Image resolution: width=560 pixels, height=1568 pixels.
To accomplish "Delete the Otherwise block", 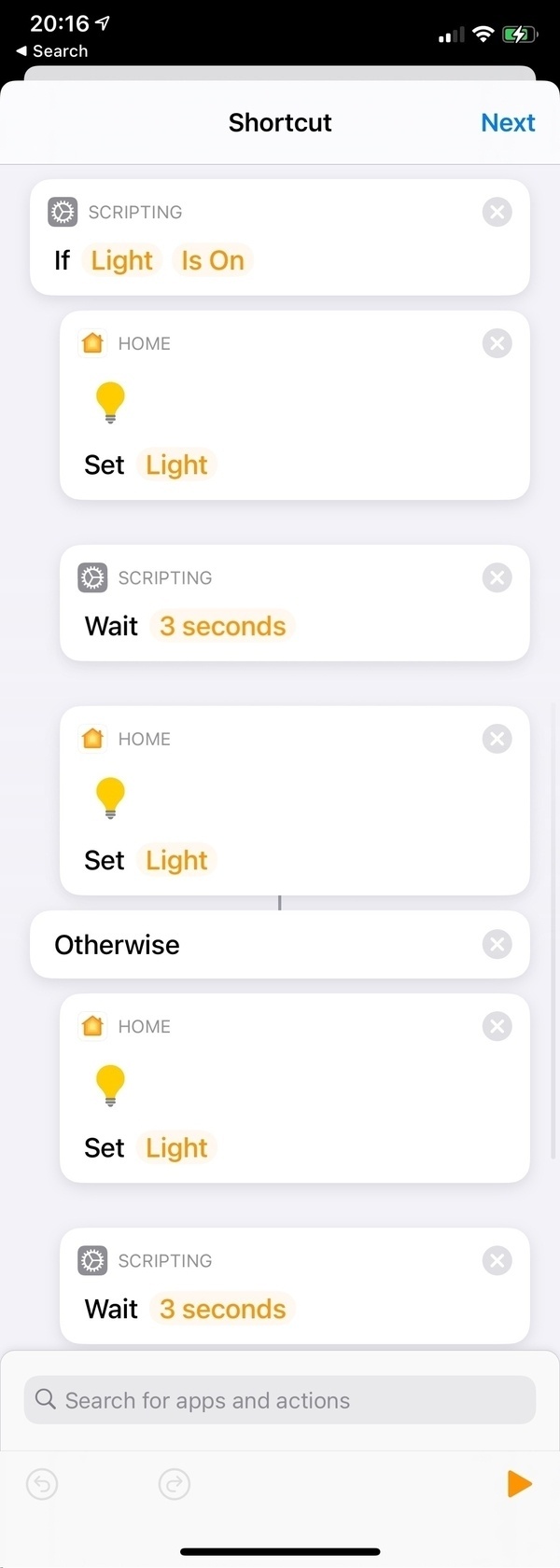I will [x=497, y=945].
